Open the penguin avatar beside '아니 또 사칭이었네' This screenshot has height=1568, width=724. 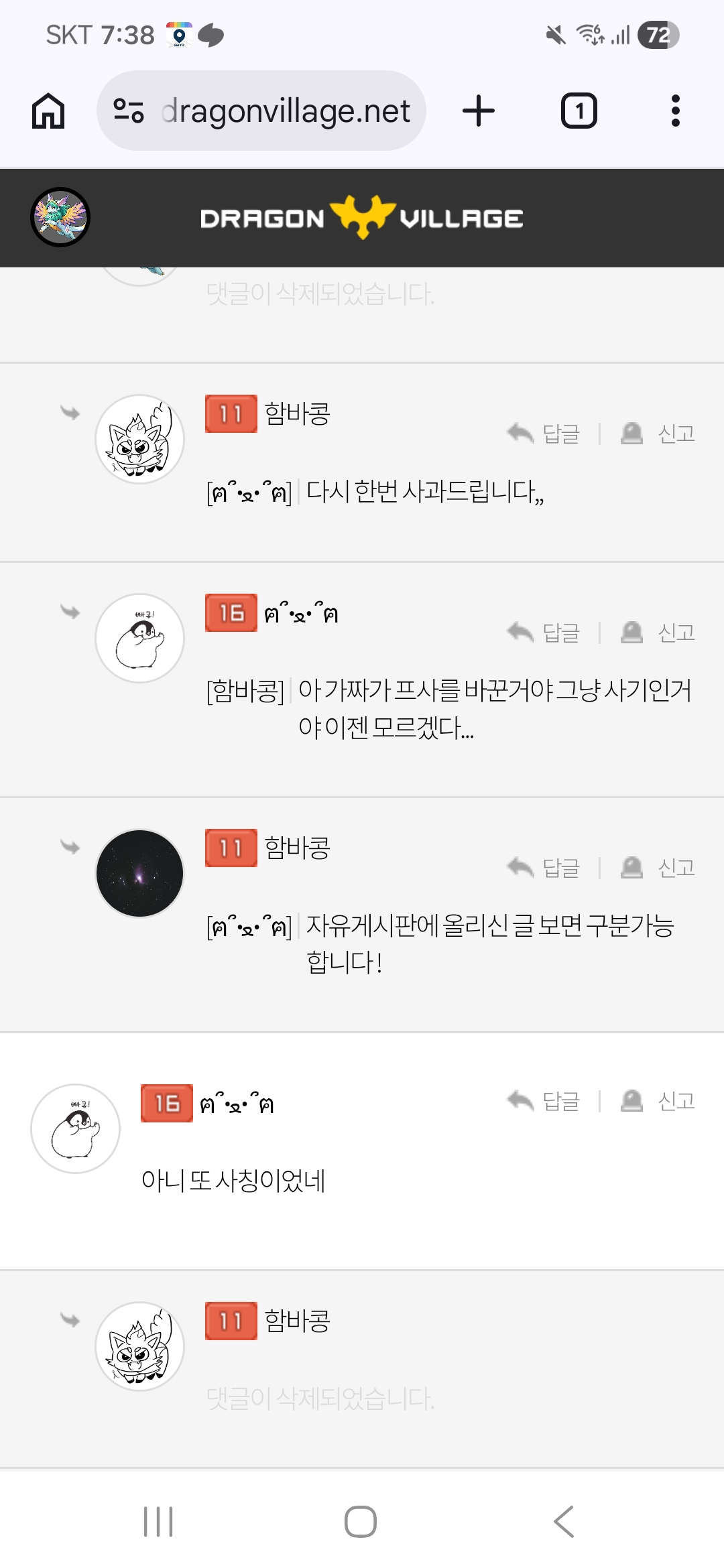(76, 1128)
